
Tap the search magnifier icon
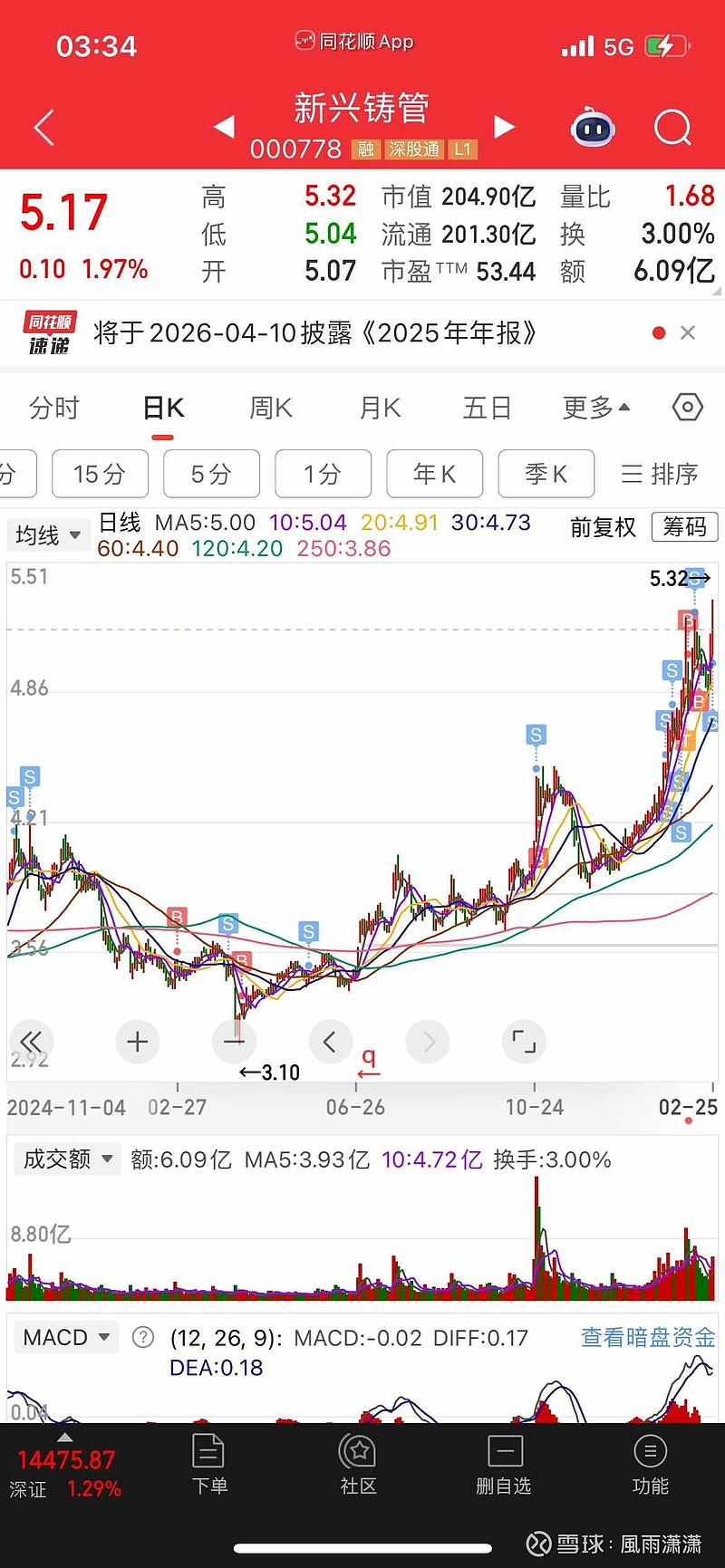(x=672, y=127)
